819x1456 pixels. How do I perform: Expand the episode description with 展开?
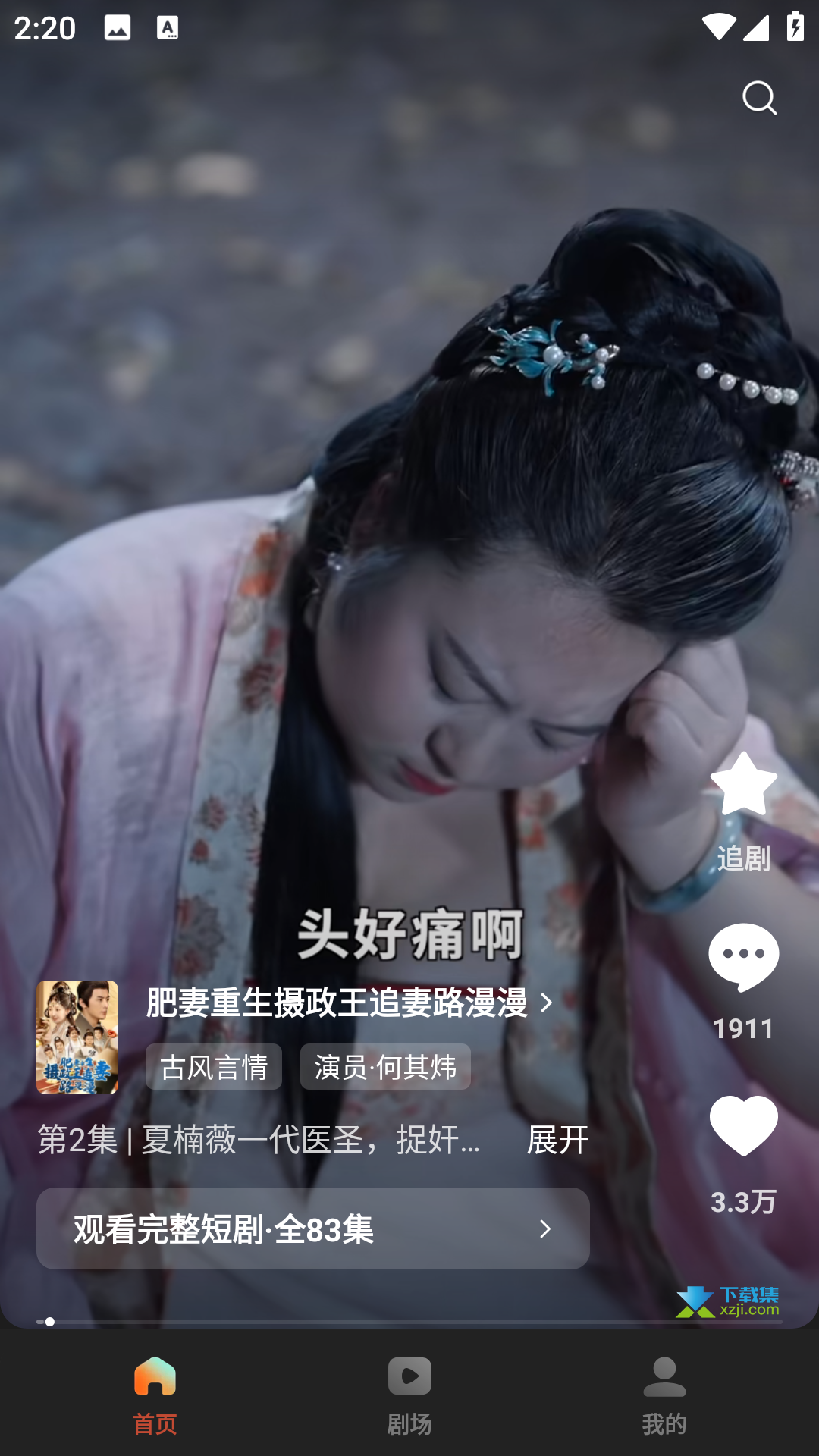point(557,1140)
